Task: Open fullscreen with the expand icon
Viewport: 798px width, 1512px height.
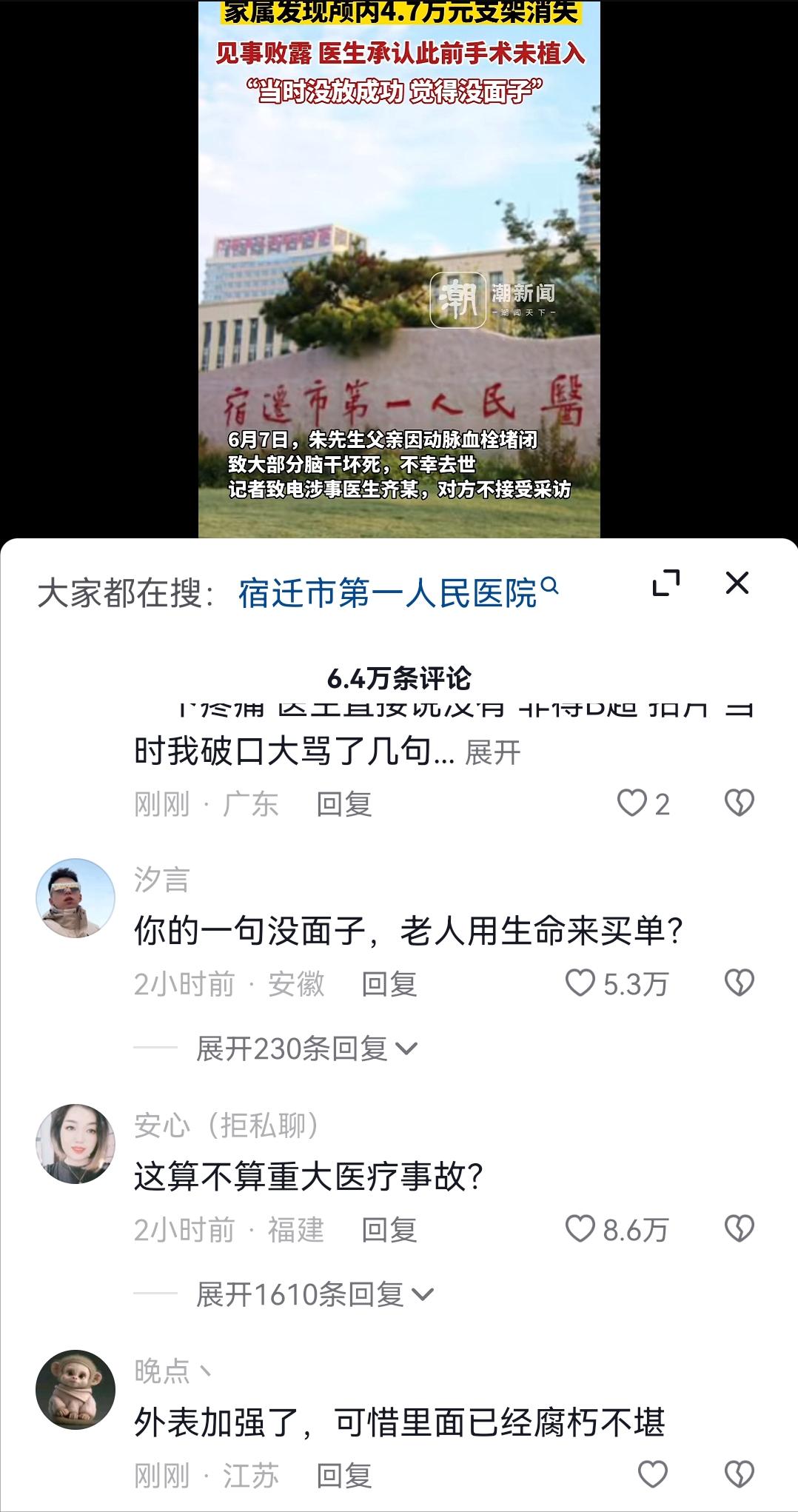Action: [667, 584]
